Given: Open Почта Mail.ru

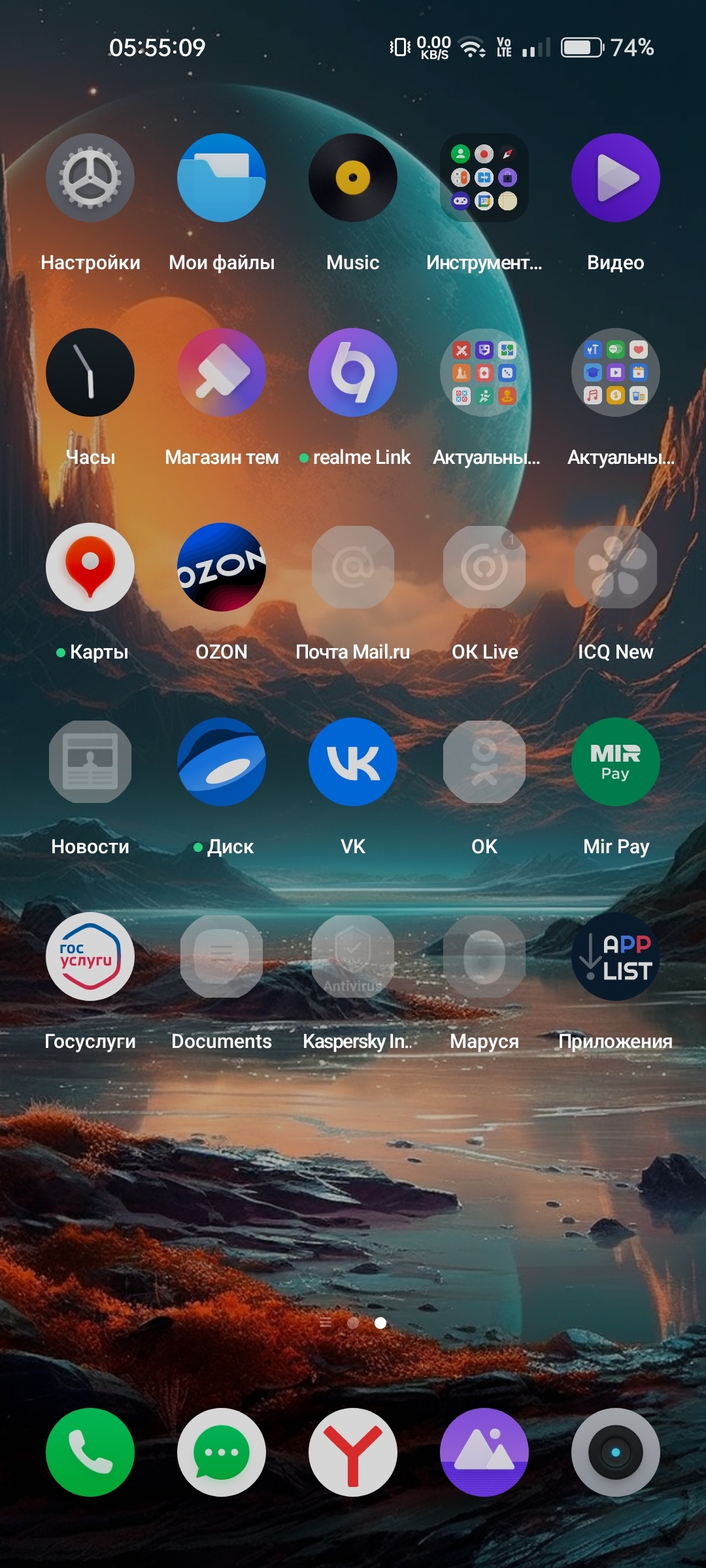Looking at the screenshot, I should point(353,567).
